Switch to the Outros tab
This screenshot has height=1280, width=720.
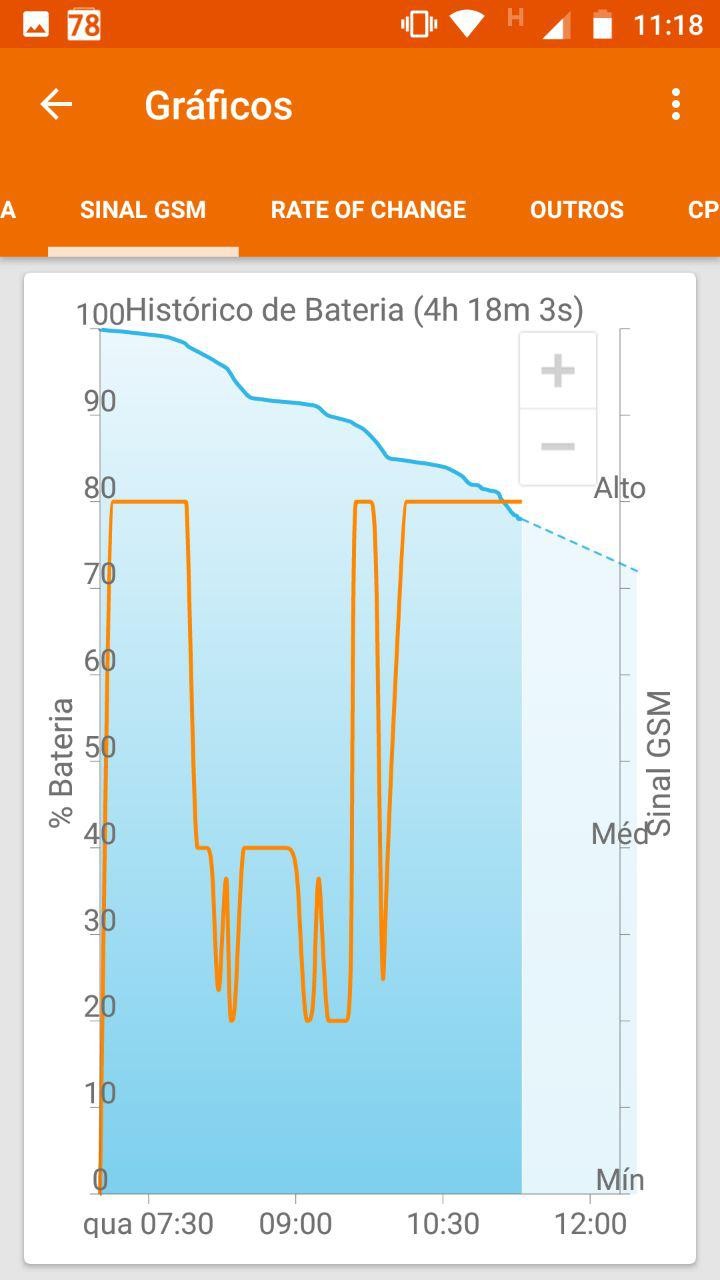577,210
